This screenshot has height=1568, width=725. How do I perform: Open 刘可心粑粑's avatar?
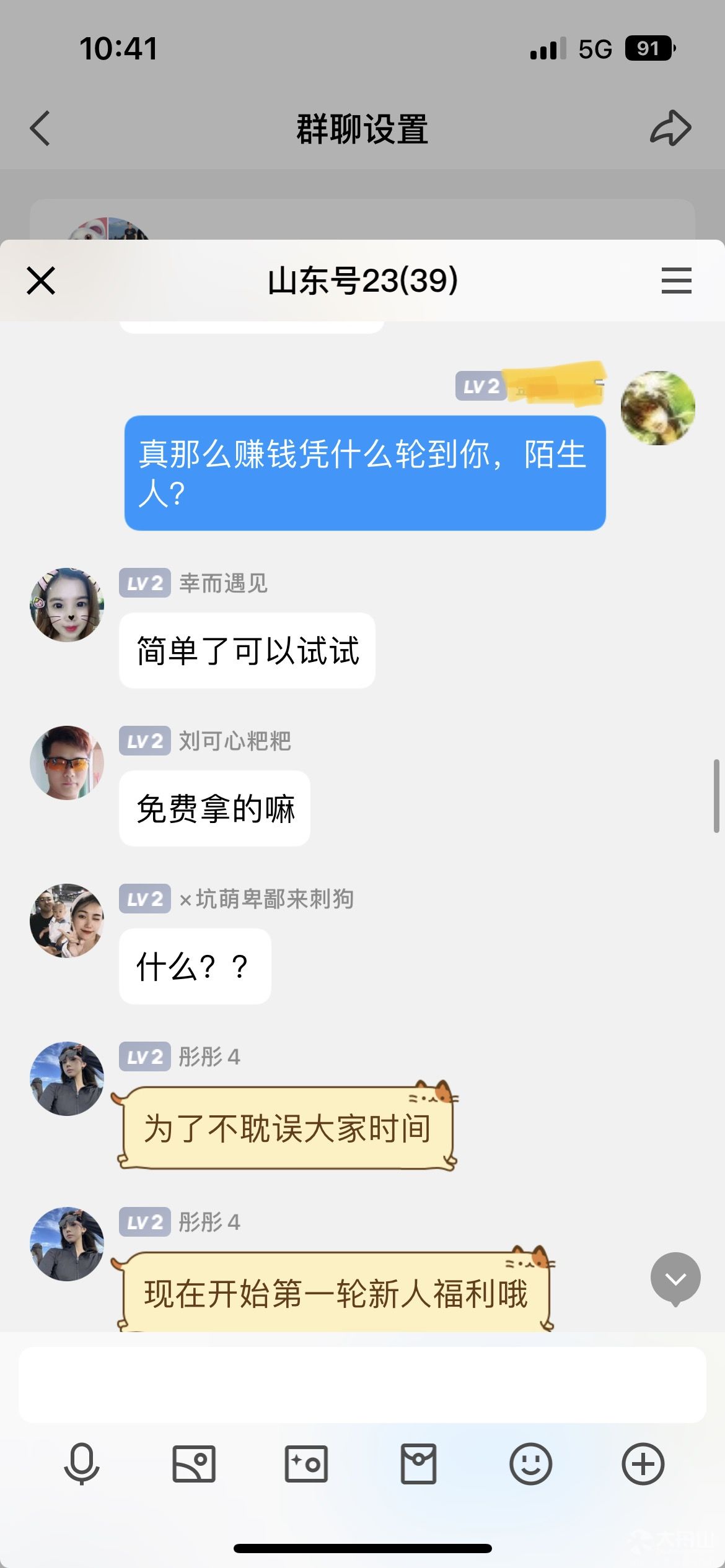click(x=67, y=763)
